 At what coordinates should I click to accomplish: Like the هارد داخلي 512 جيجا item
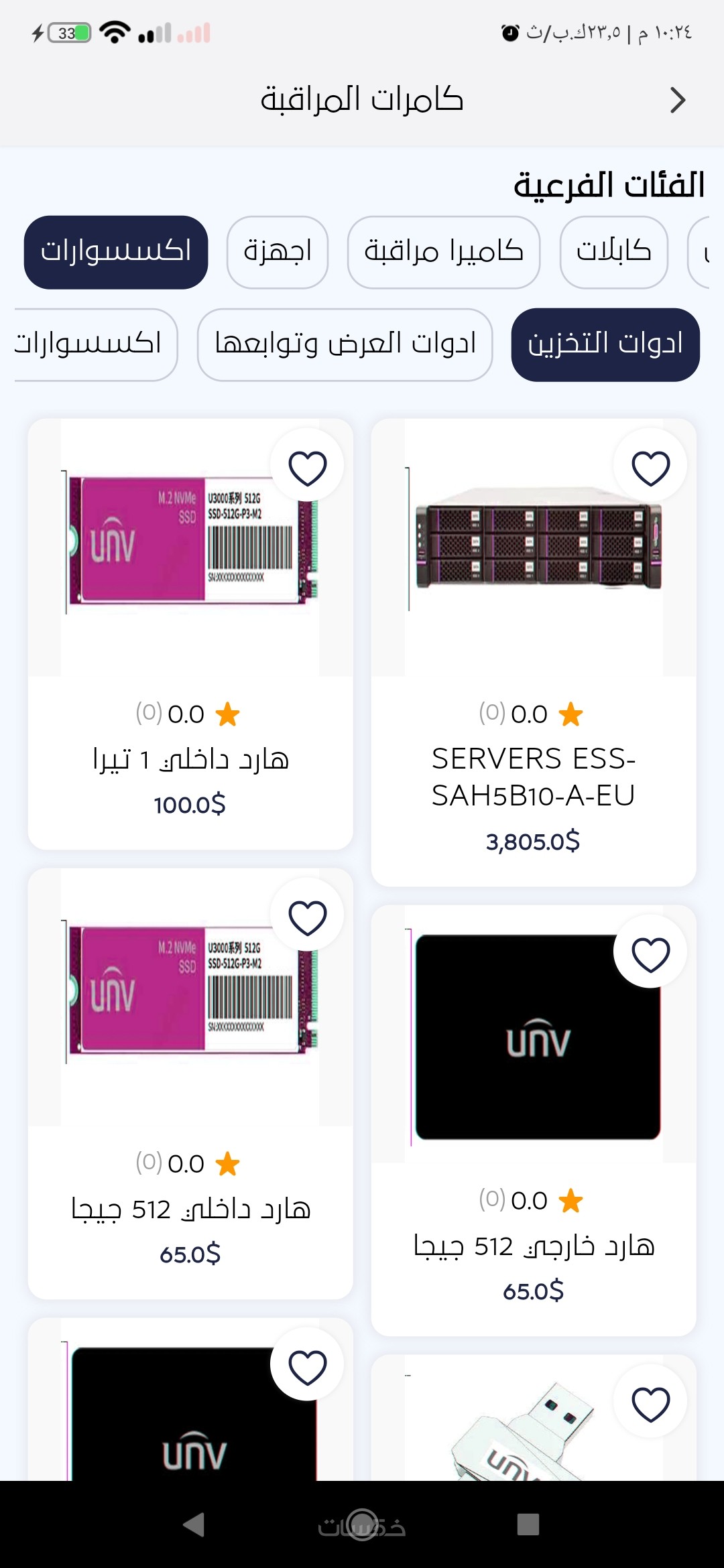(307, 917)
